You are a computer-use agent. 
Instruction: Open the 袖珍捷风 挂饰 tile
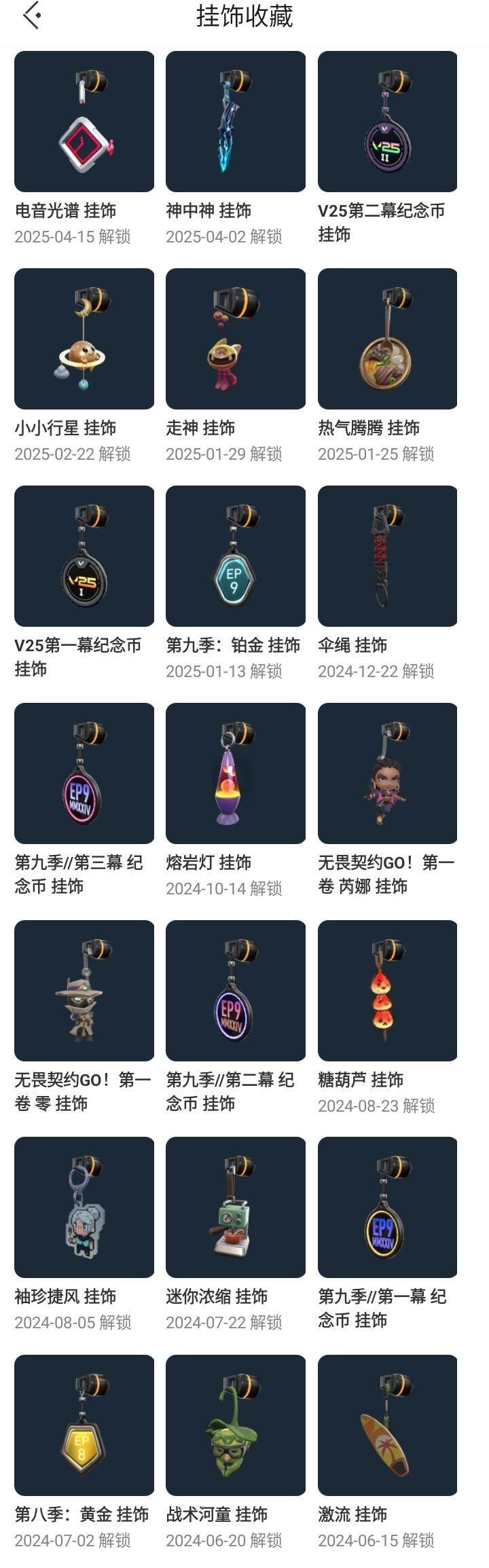click(x=84, y=1207)
